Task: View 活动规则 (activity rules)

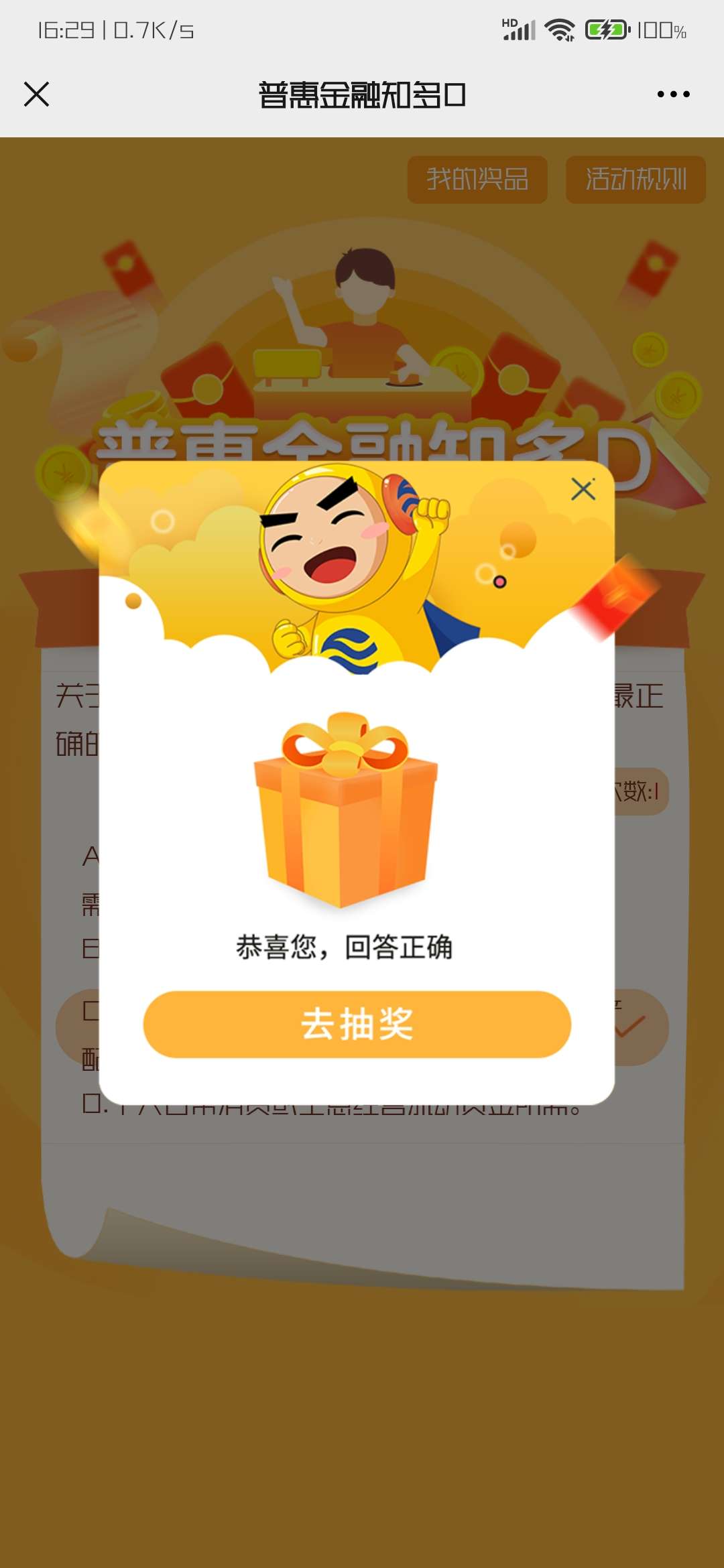Action: [636, 180]
